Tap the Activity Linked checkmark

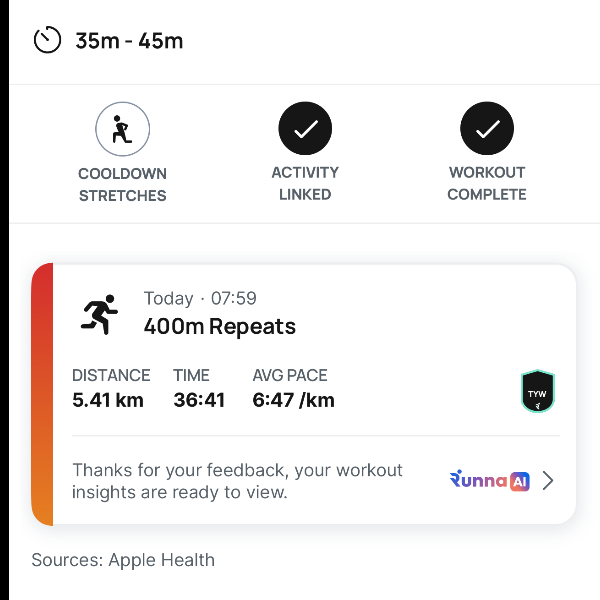(x=305, y=130)
